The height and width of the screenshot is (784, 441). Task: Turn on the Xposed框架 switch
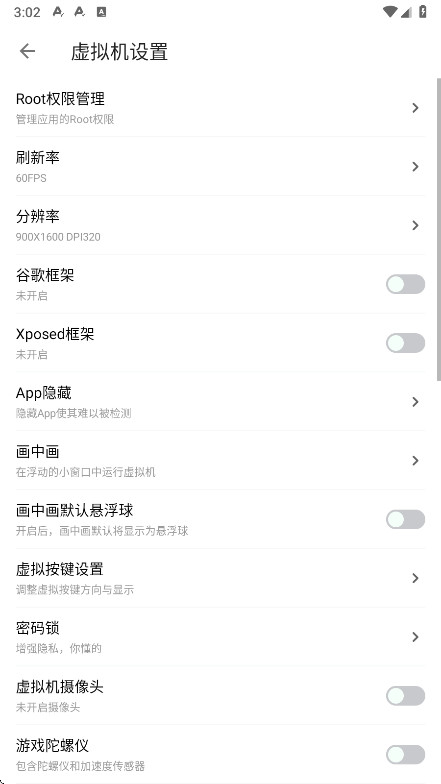(405, 343)
